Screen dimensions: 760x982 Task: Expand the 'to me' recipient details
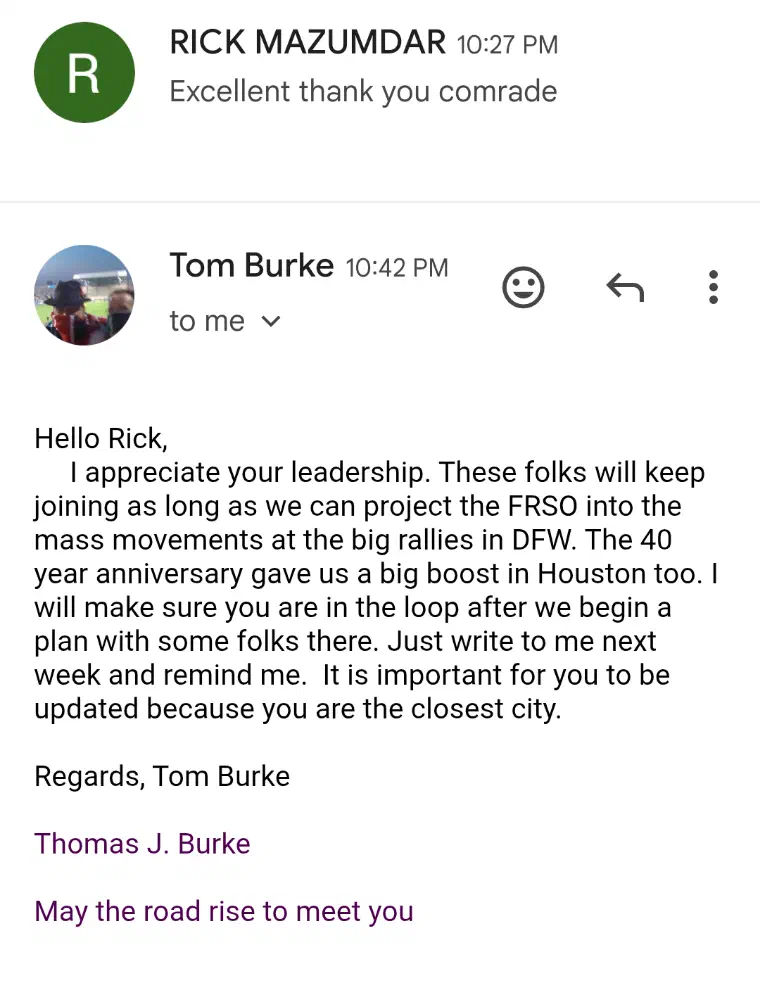[x=207, y=321]
